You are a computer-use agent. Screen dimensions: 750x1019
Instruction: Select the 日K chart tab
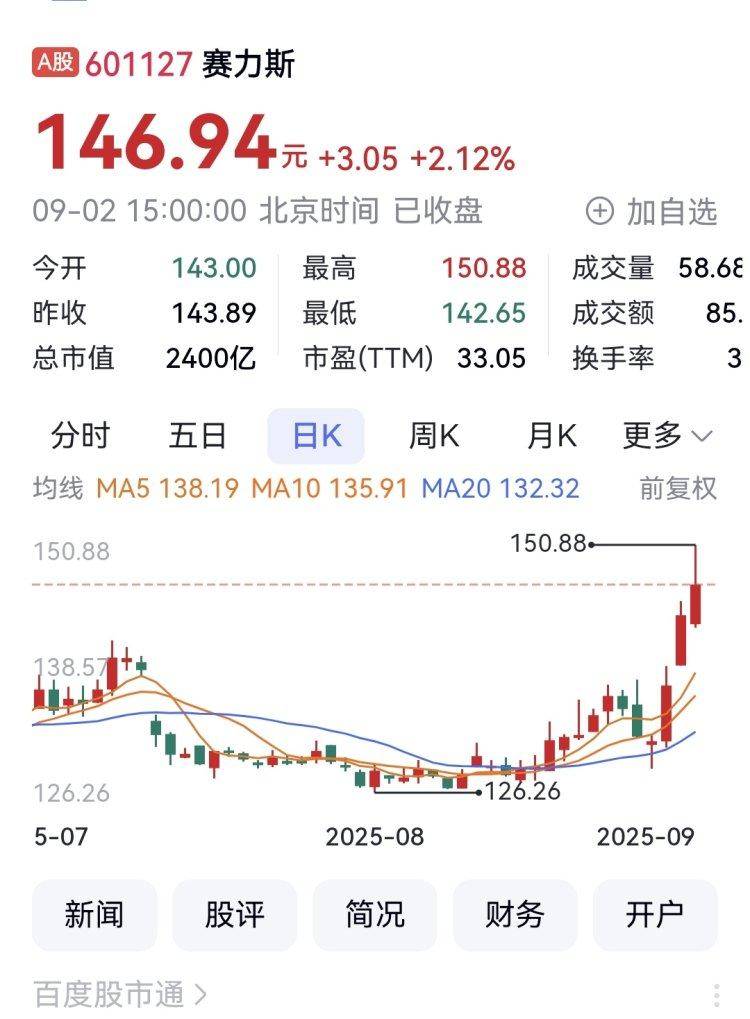pos(316,436)
